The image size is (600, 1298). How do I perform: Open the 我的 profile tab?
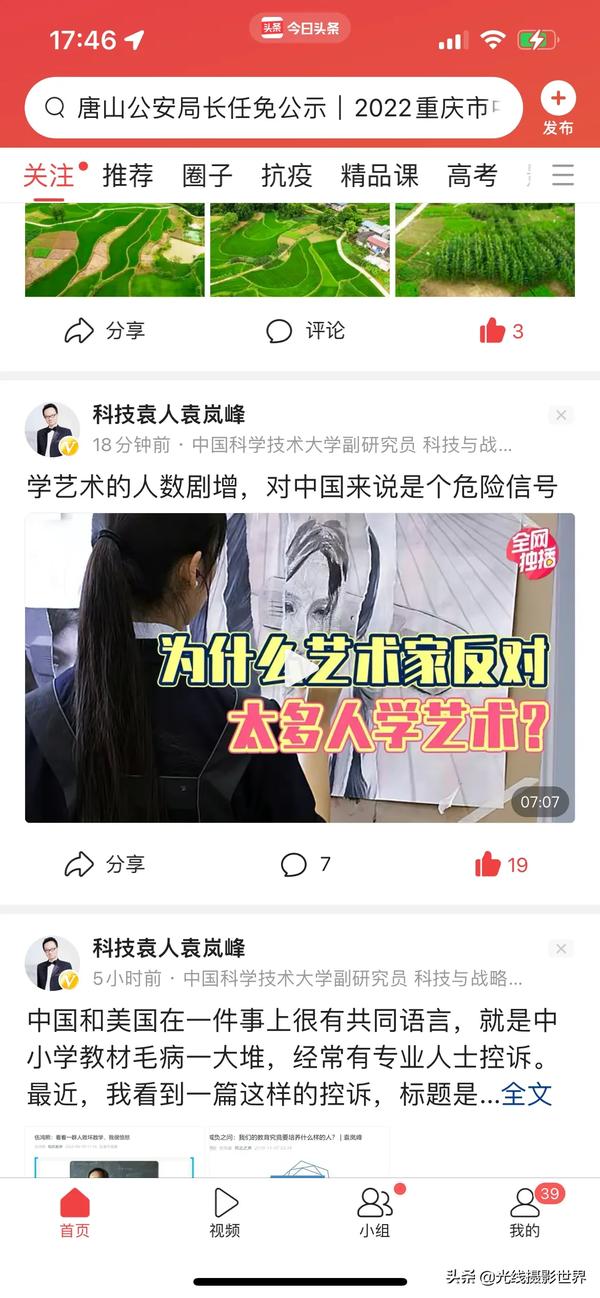tap(524, 1212)
